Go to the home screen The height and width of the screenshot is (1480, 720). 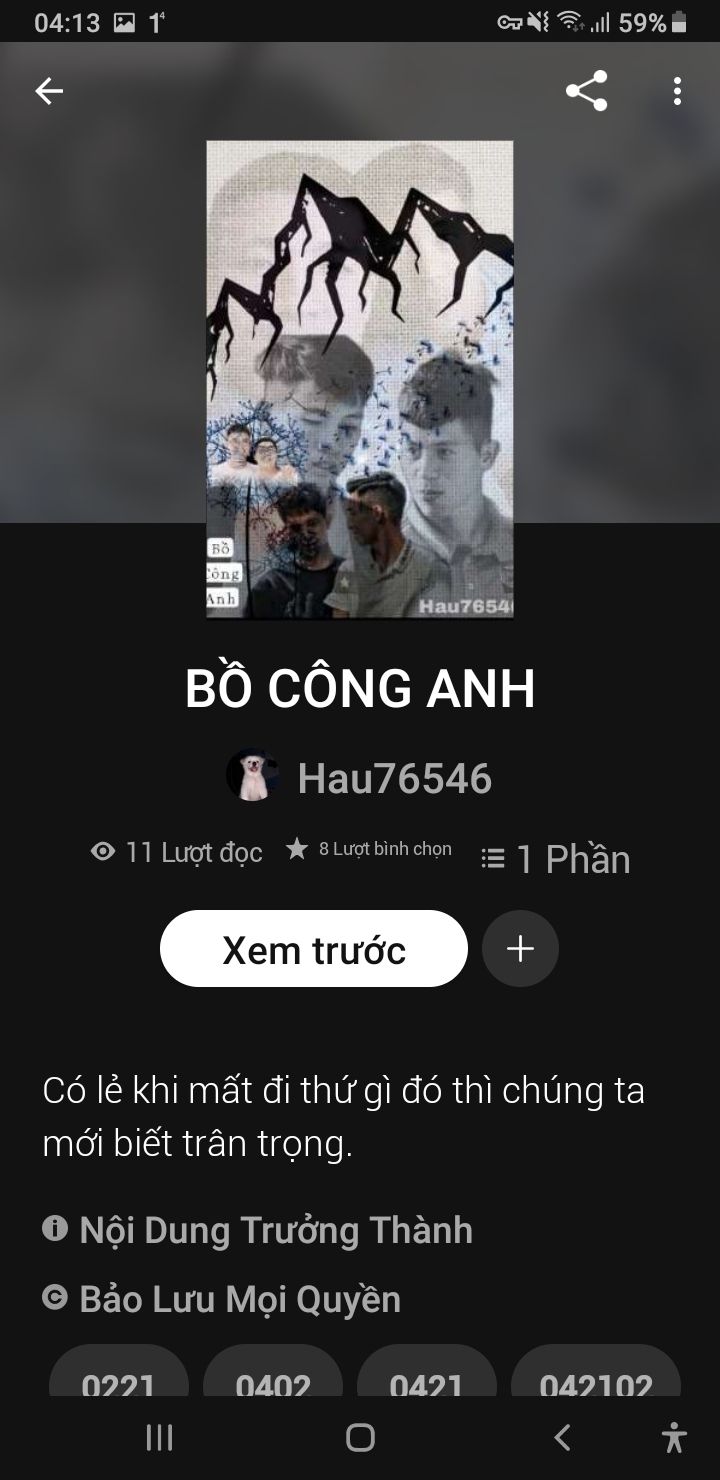pos(360,1438)
